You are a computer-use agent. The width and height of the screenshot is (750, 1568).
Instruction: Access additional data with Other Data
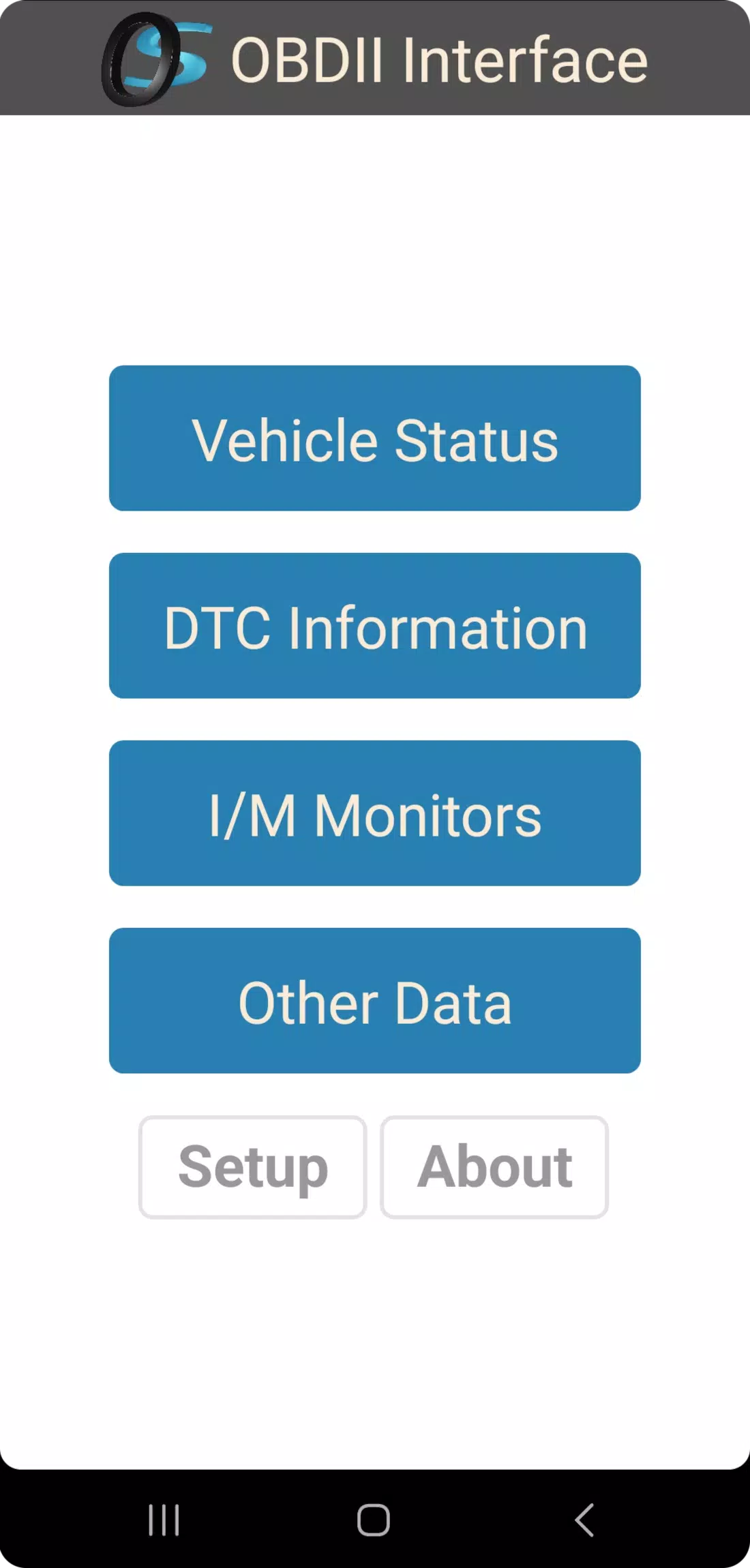374,1000
